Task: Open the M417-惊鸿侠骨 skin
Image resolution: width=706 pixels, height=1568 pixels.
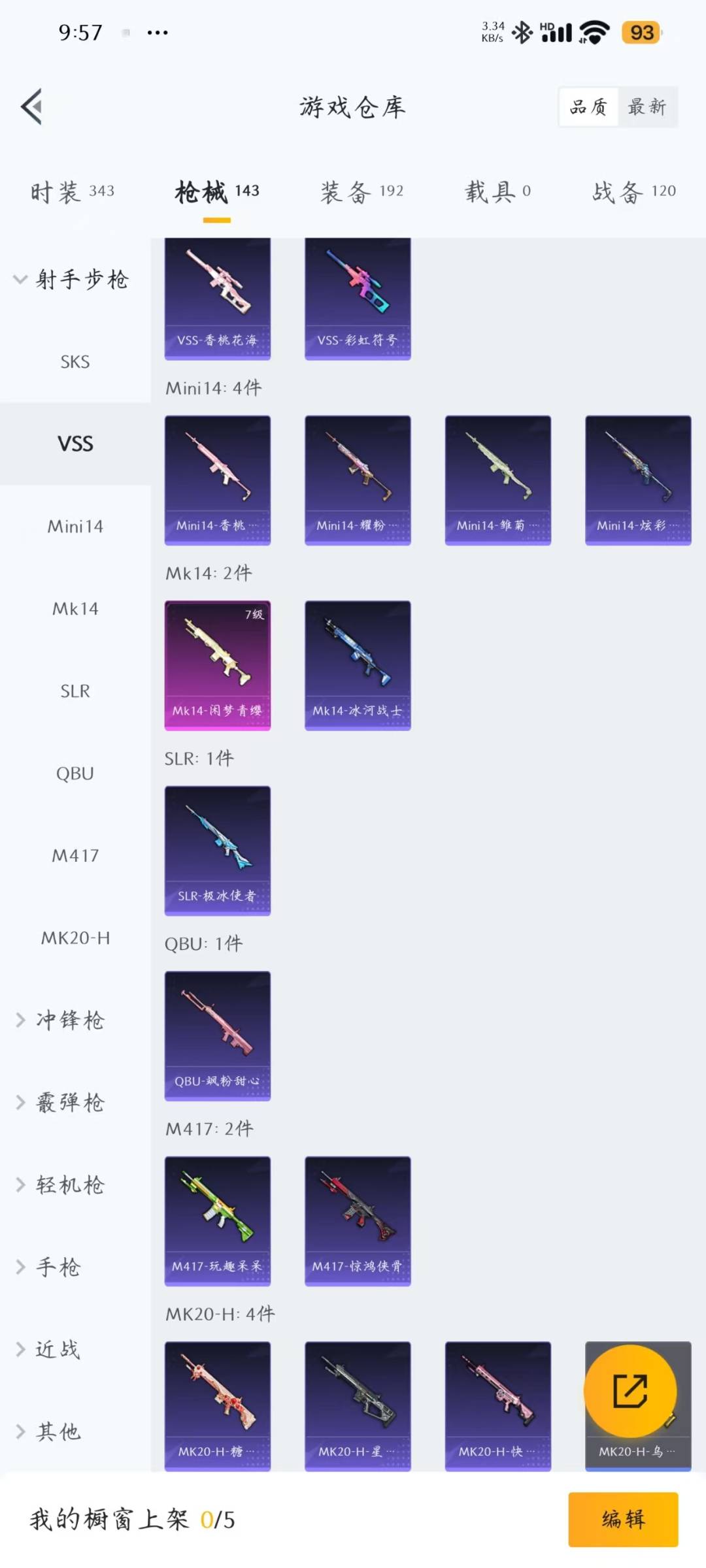Action: (x=358, y=1220)
